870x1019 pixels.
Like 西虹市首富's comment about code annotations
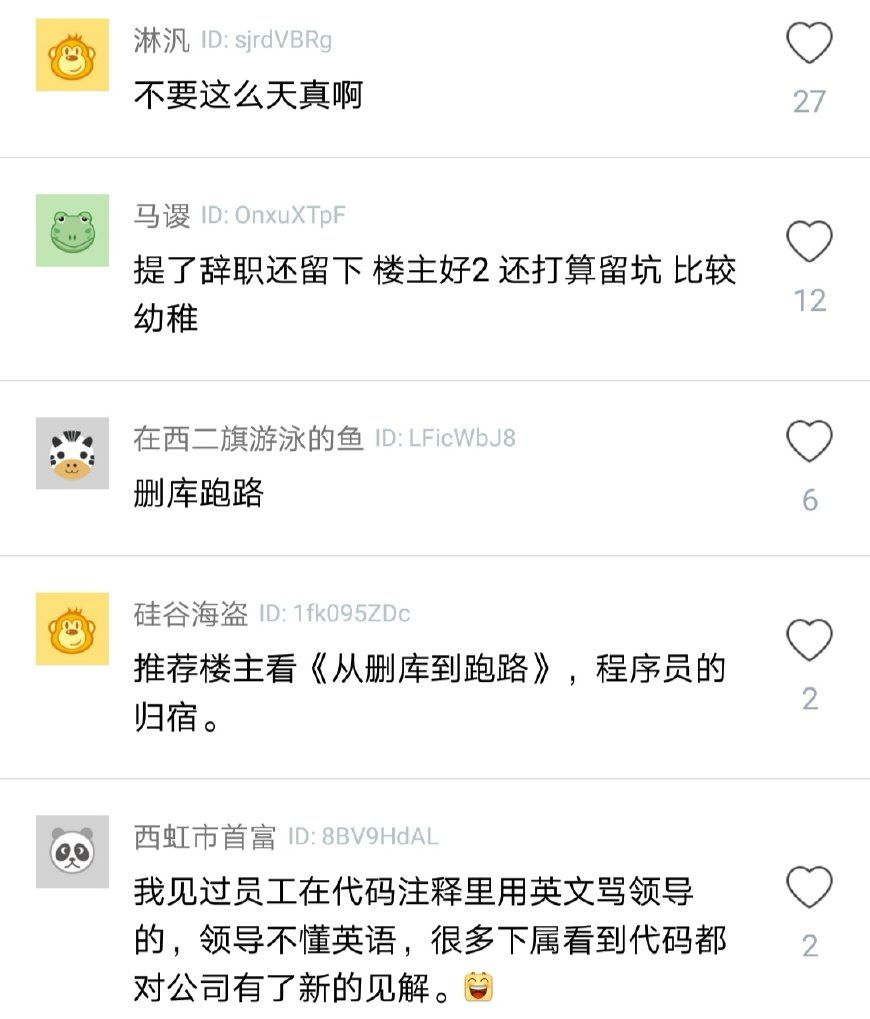click(x=809, y=887)
